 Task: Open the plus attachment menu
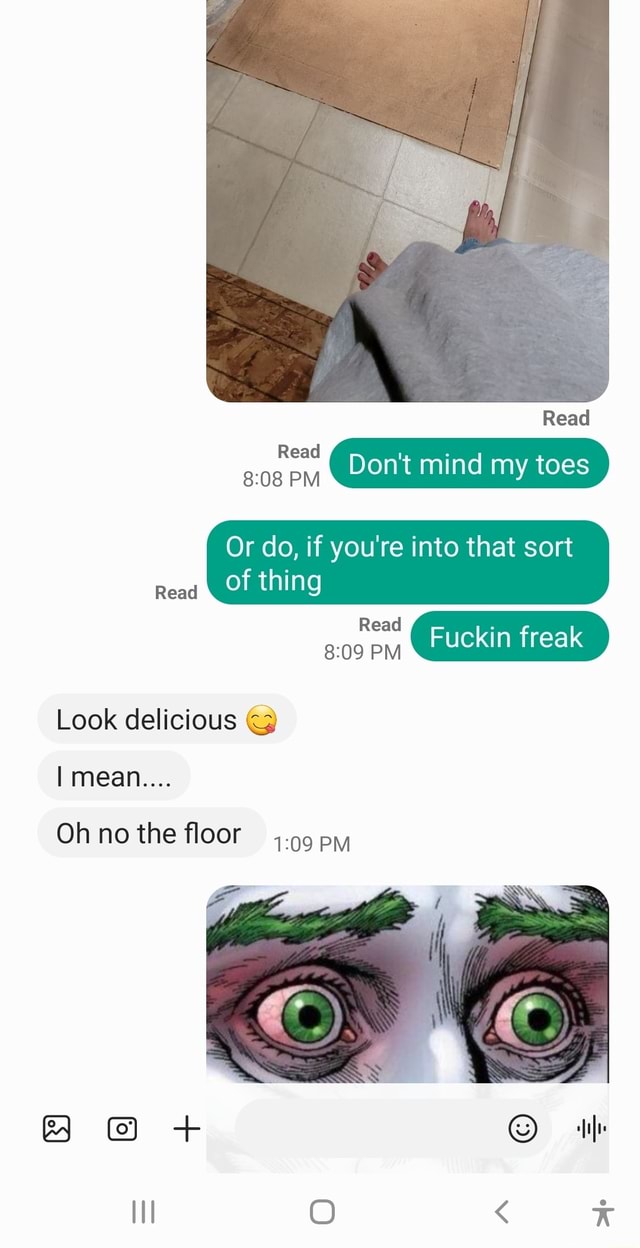click(187, 1129)
